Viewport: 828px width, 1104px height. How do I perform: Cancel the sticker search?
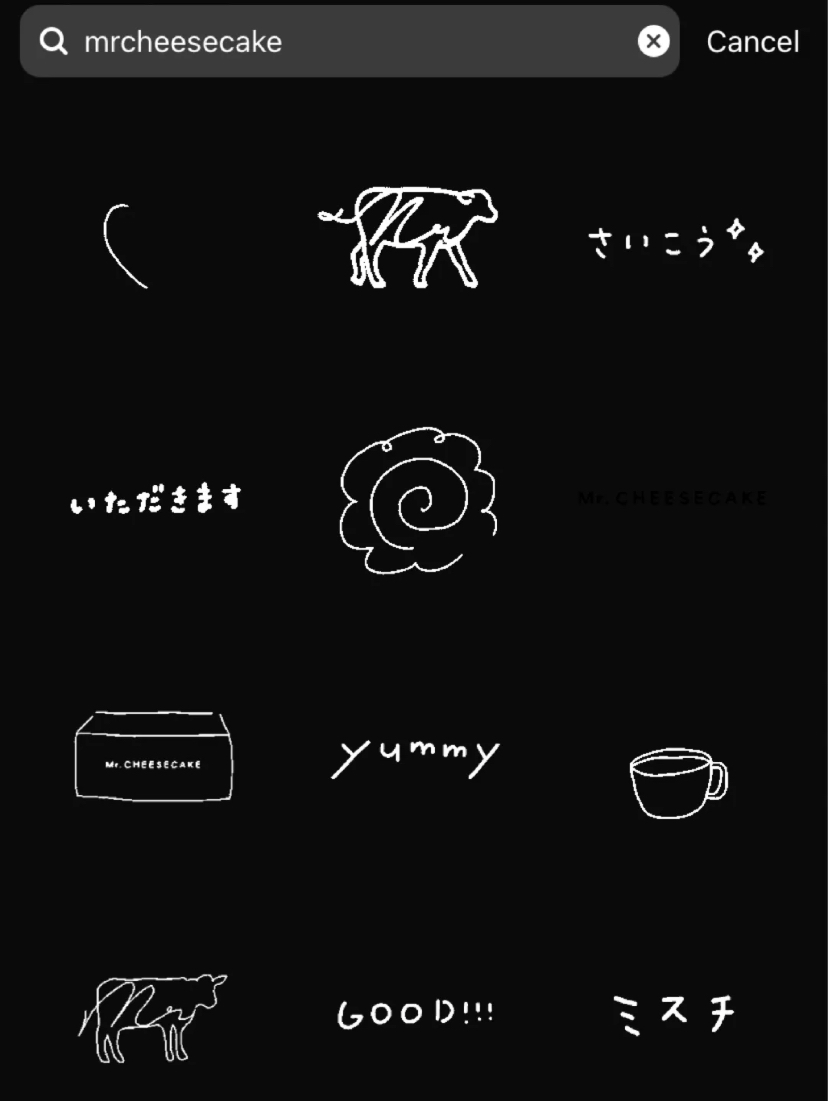coord(752,42)
